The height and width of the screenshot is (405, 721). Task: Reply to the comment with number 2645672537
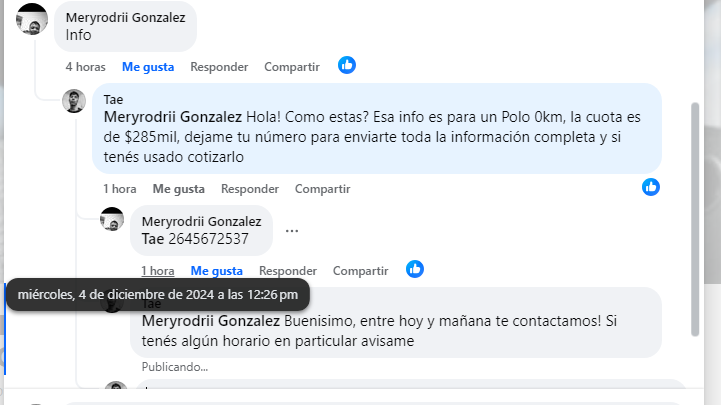[288, 270]
